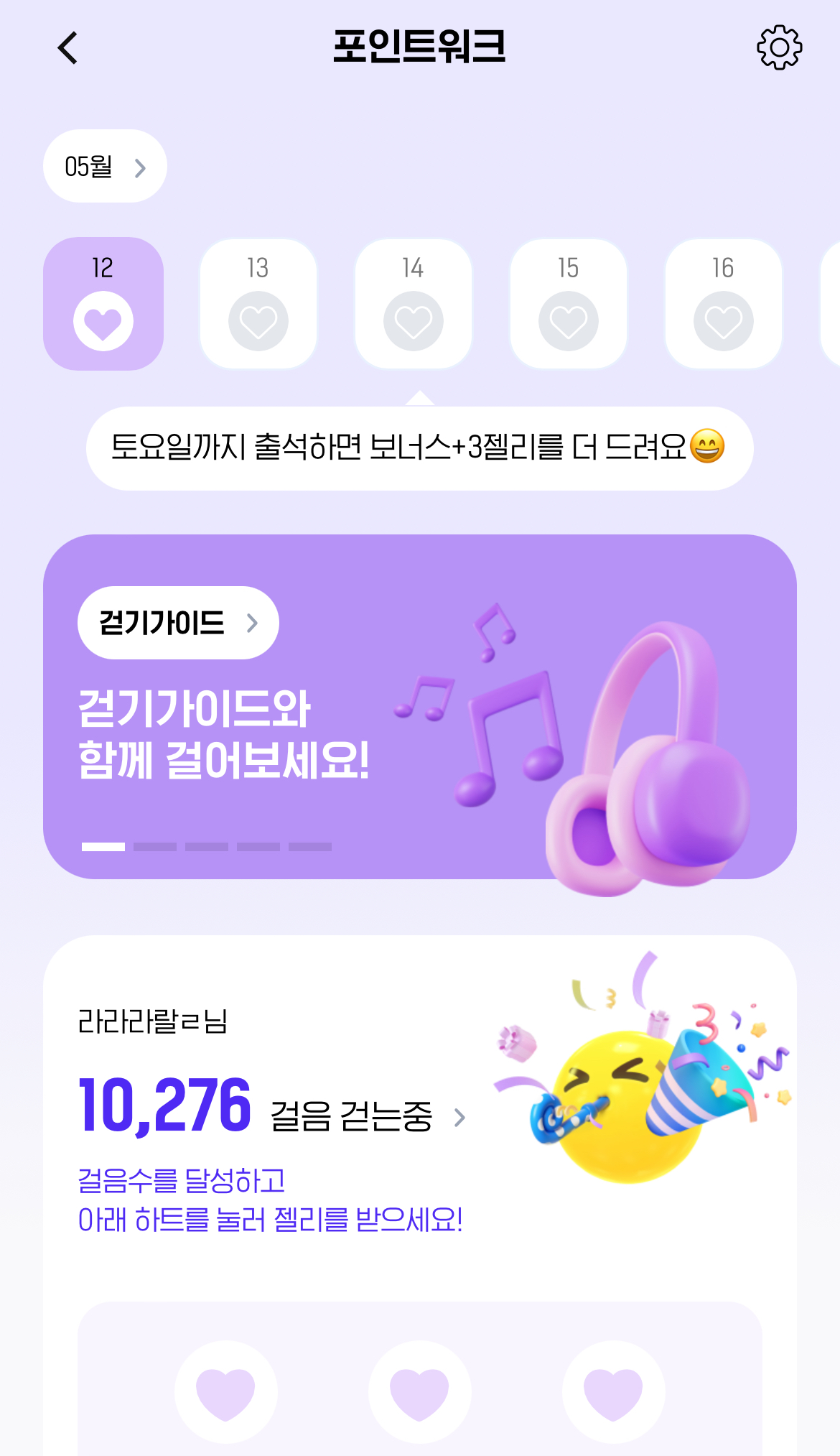Open the settings gear
This screenshot has height=1456, width=840.
779,48
